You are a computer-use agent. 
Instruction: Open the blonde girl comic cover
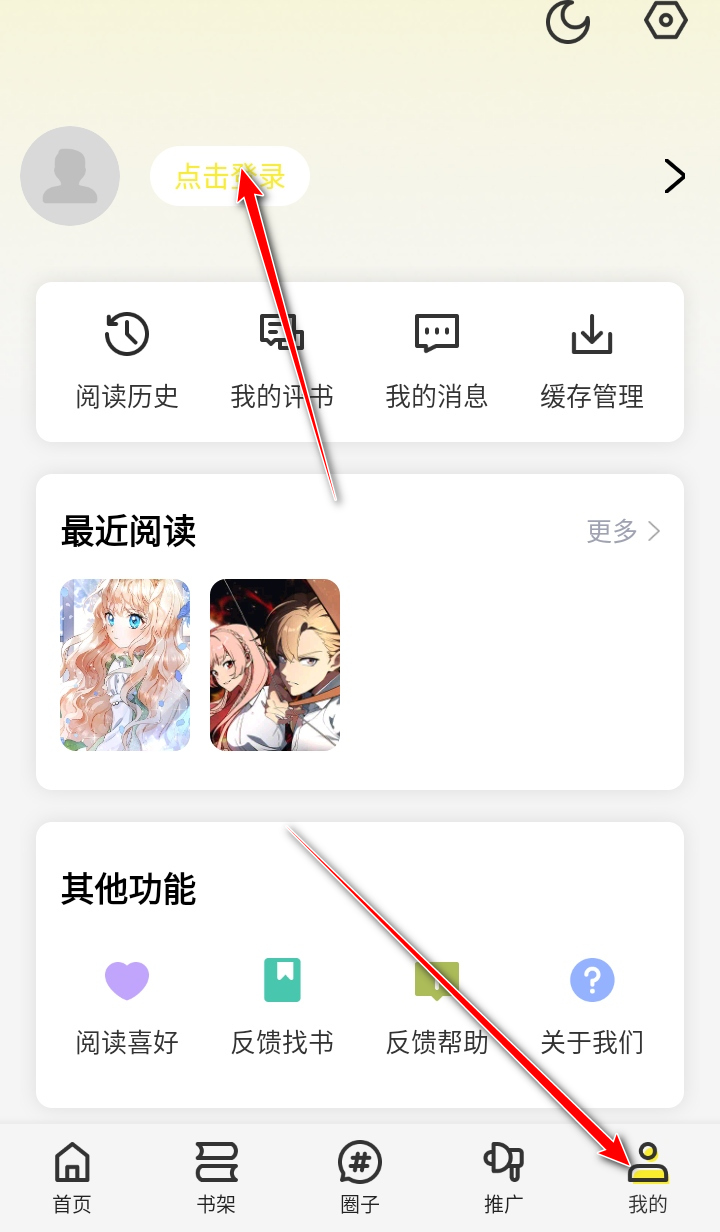125,665
